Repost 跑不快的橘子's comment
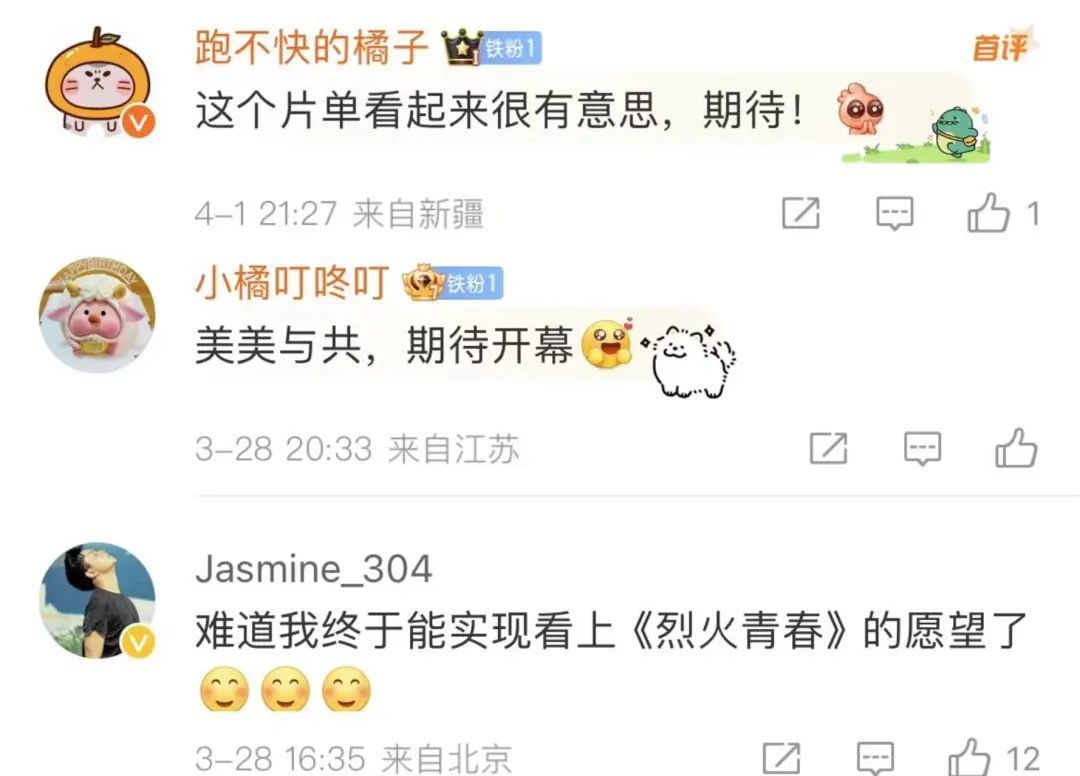 (x=800, y=213)
